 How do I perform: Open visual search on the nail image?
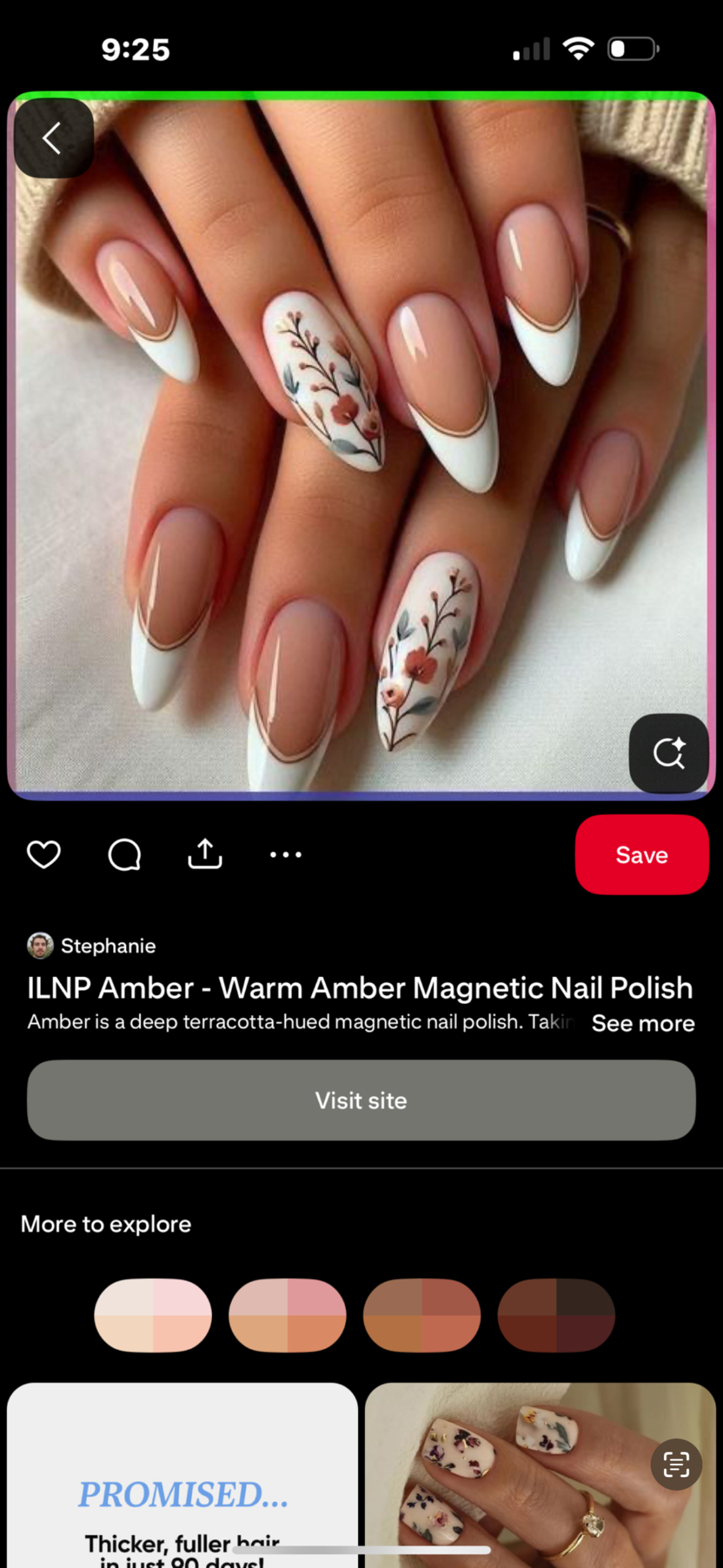click(x=669, y=753)
